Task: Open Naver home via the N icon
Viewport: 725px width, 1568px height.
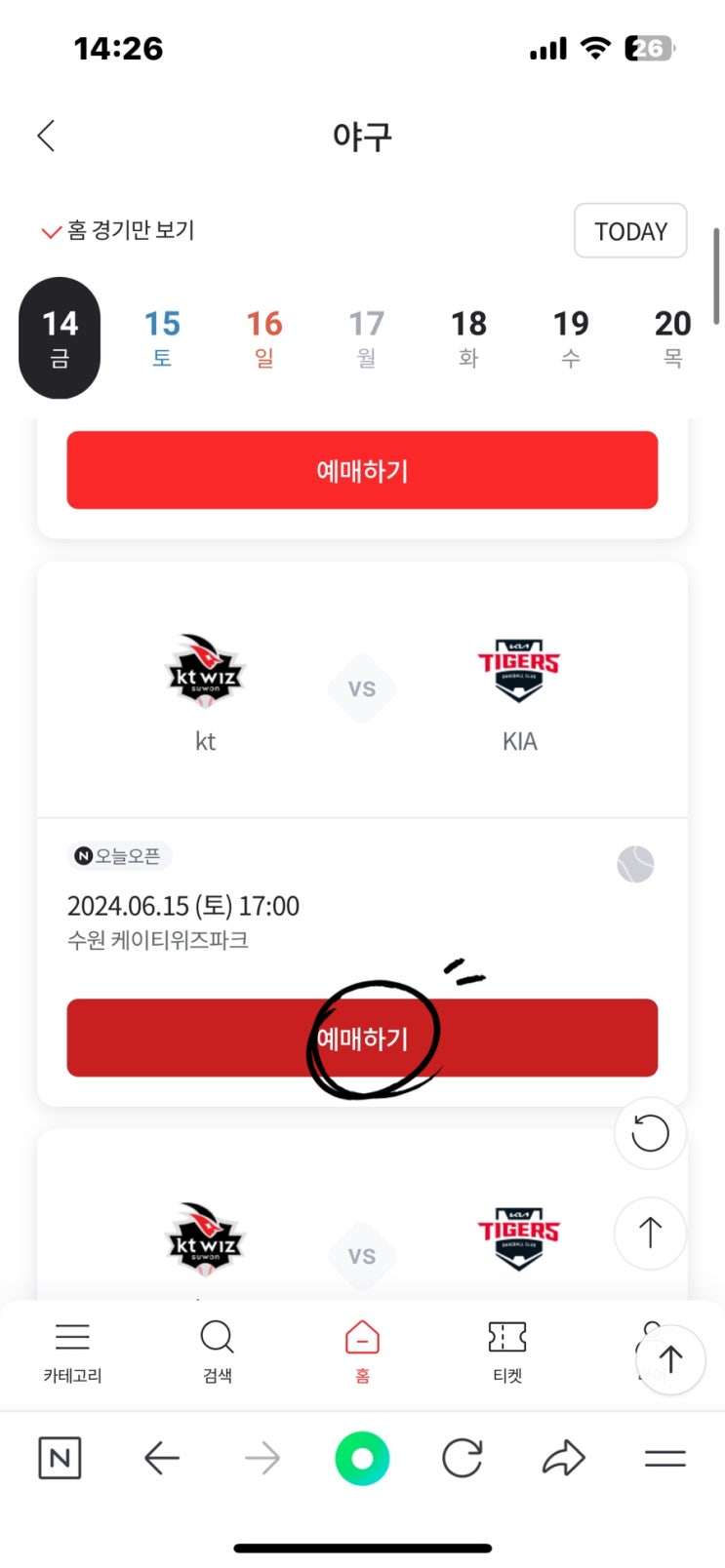Action: click(60, 1458)
